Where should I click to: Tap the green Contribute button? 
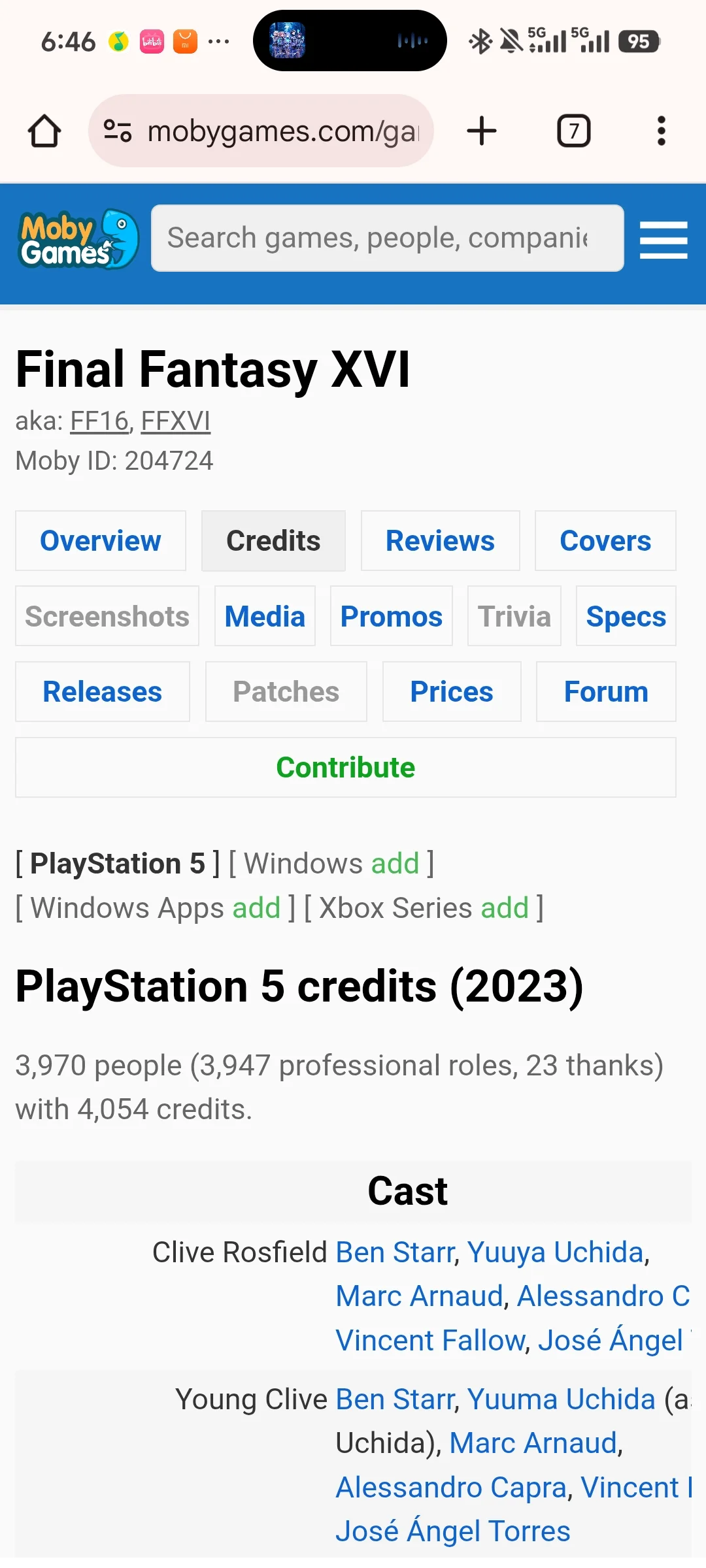tap(345, 768)
